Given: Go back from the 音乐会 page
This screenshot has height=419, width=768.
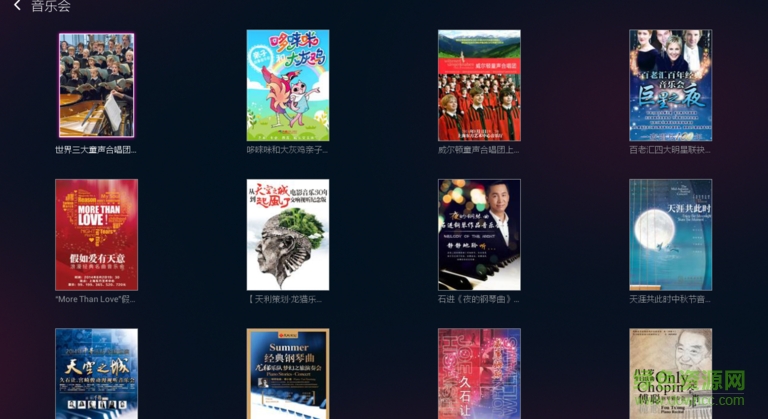Looking at the screenshot, I should (16, 7).
